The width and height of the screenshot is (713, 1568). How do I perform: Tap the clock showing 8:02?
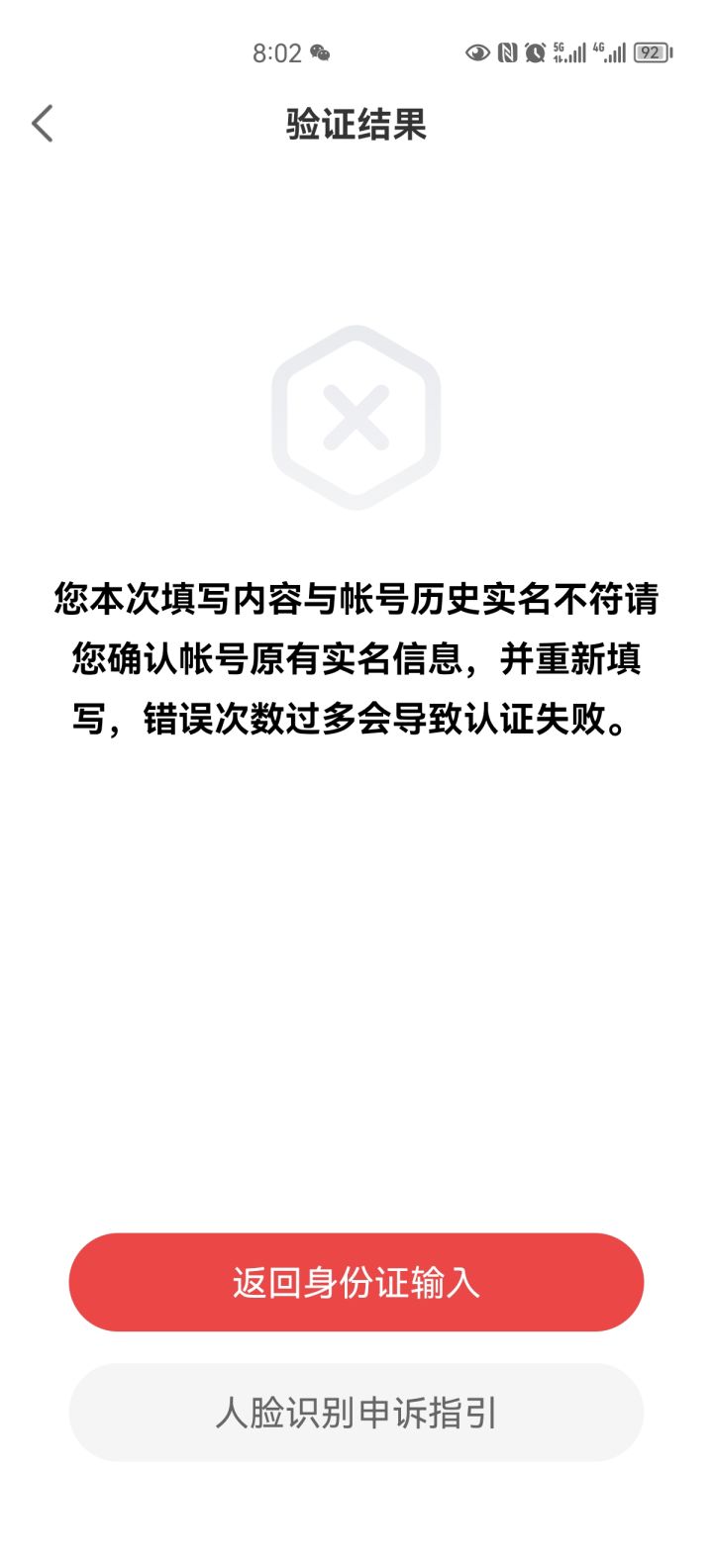(278, 52)
